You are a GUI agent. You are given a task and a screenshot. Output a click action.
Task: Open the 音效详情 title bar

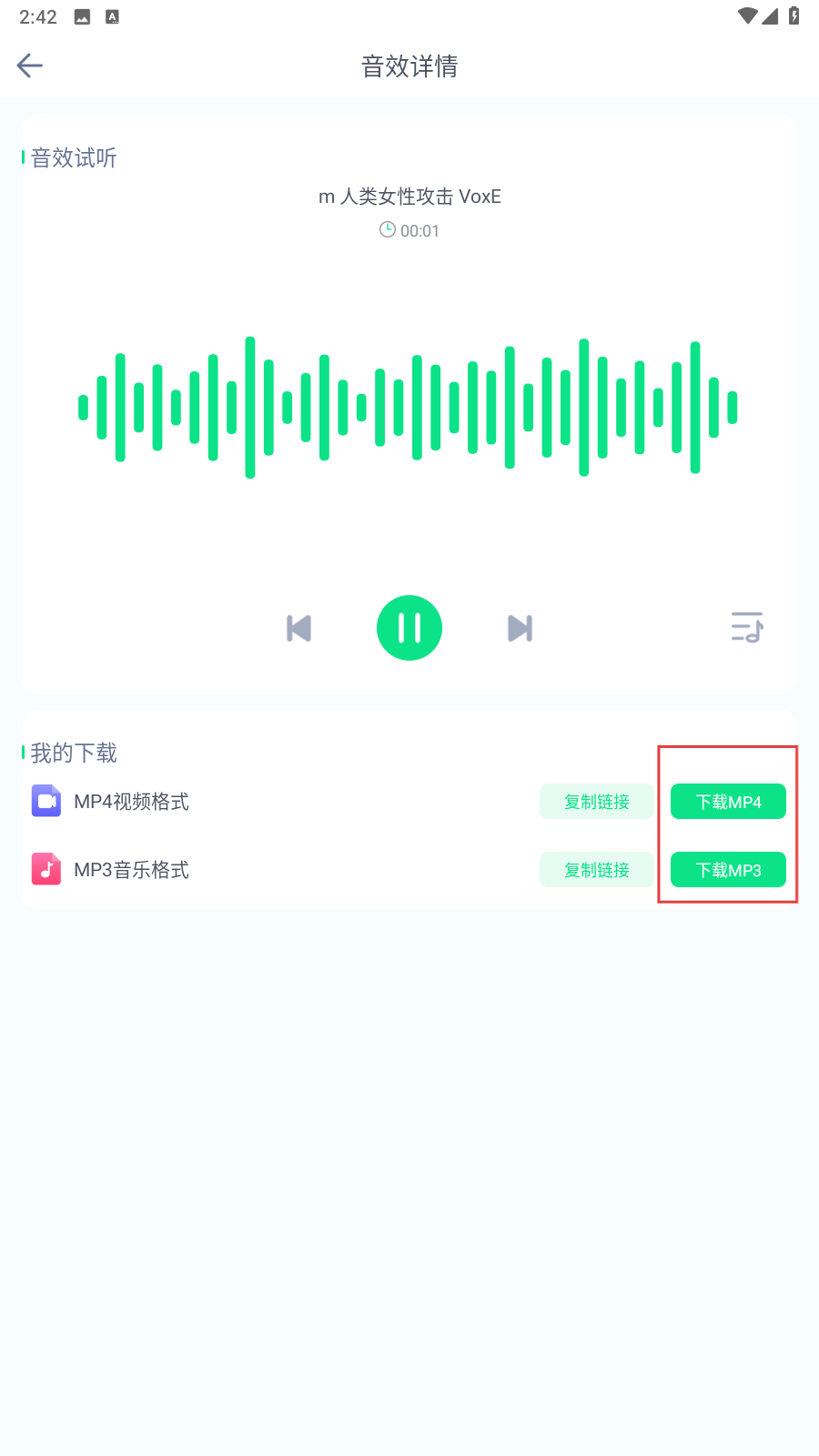[x=409, y=66]
